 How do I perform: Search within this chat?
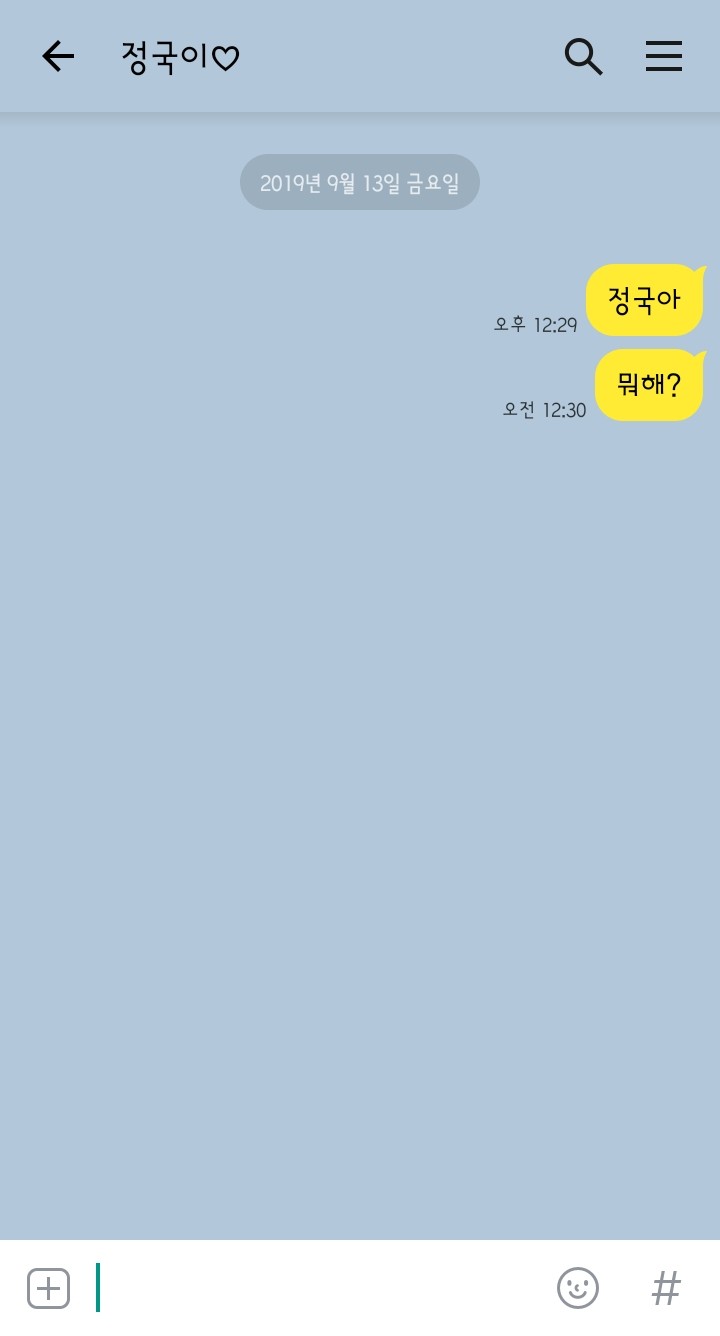[583, 57]
